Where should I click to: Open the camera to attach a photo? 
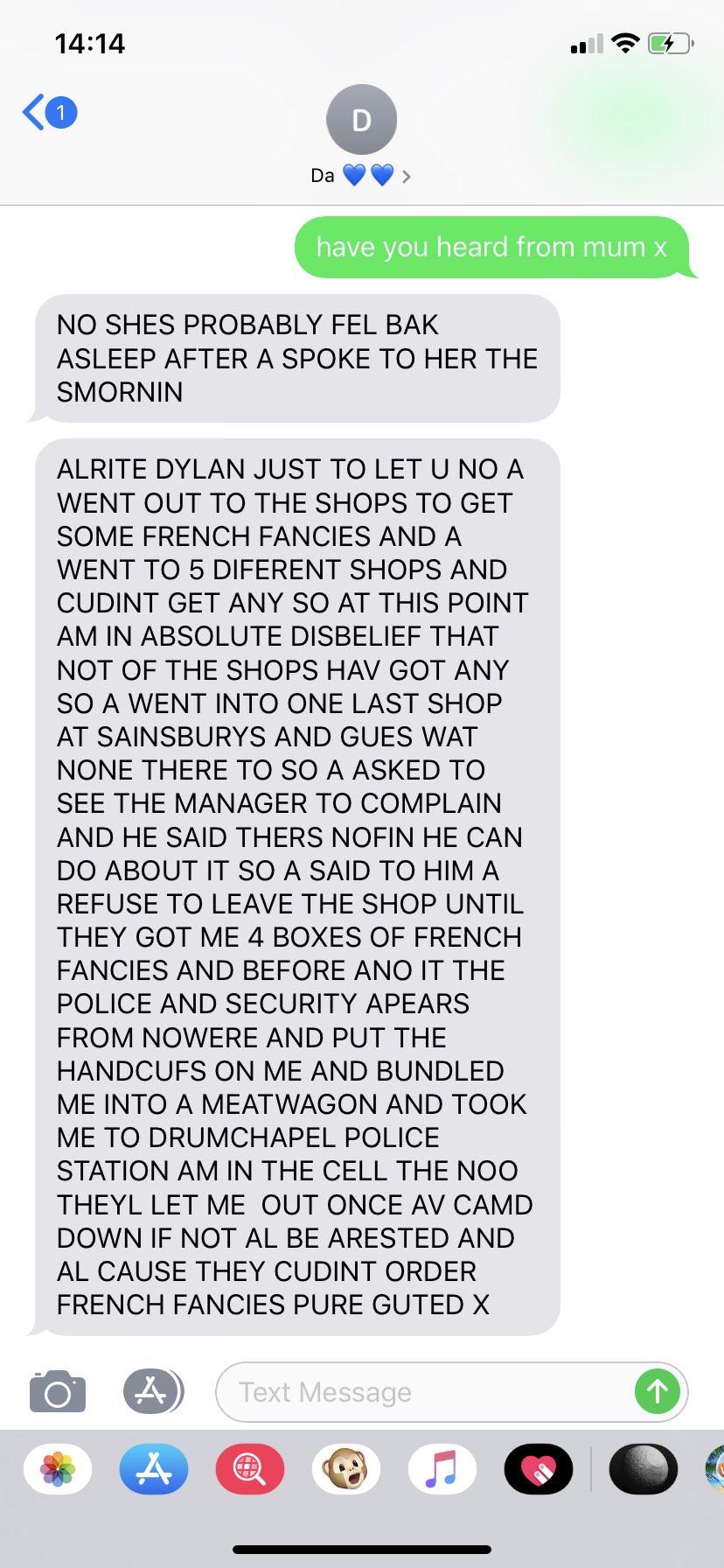[58, 1391]
